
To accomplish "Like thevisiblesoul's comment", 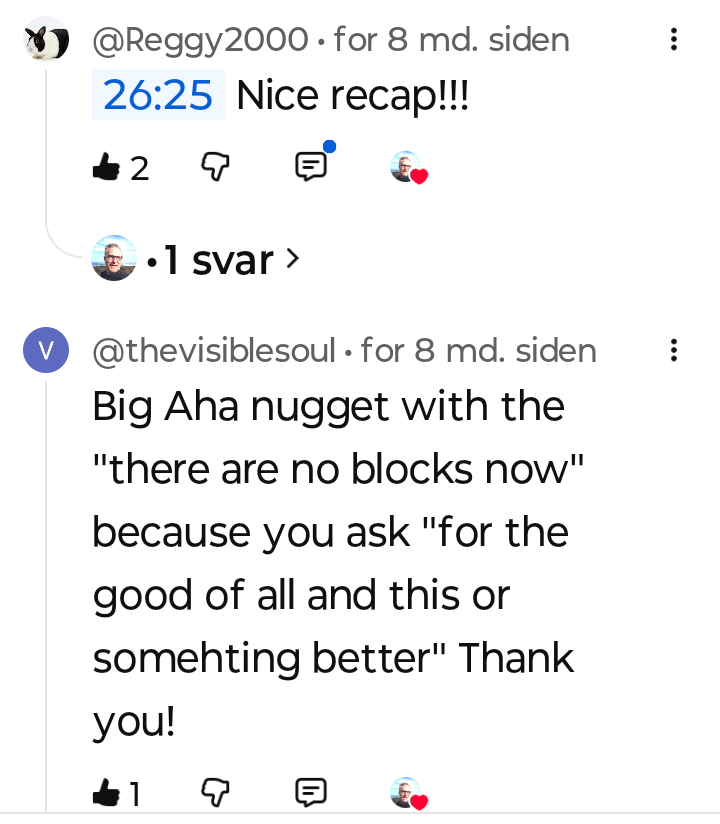I will [106, 794].
